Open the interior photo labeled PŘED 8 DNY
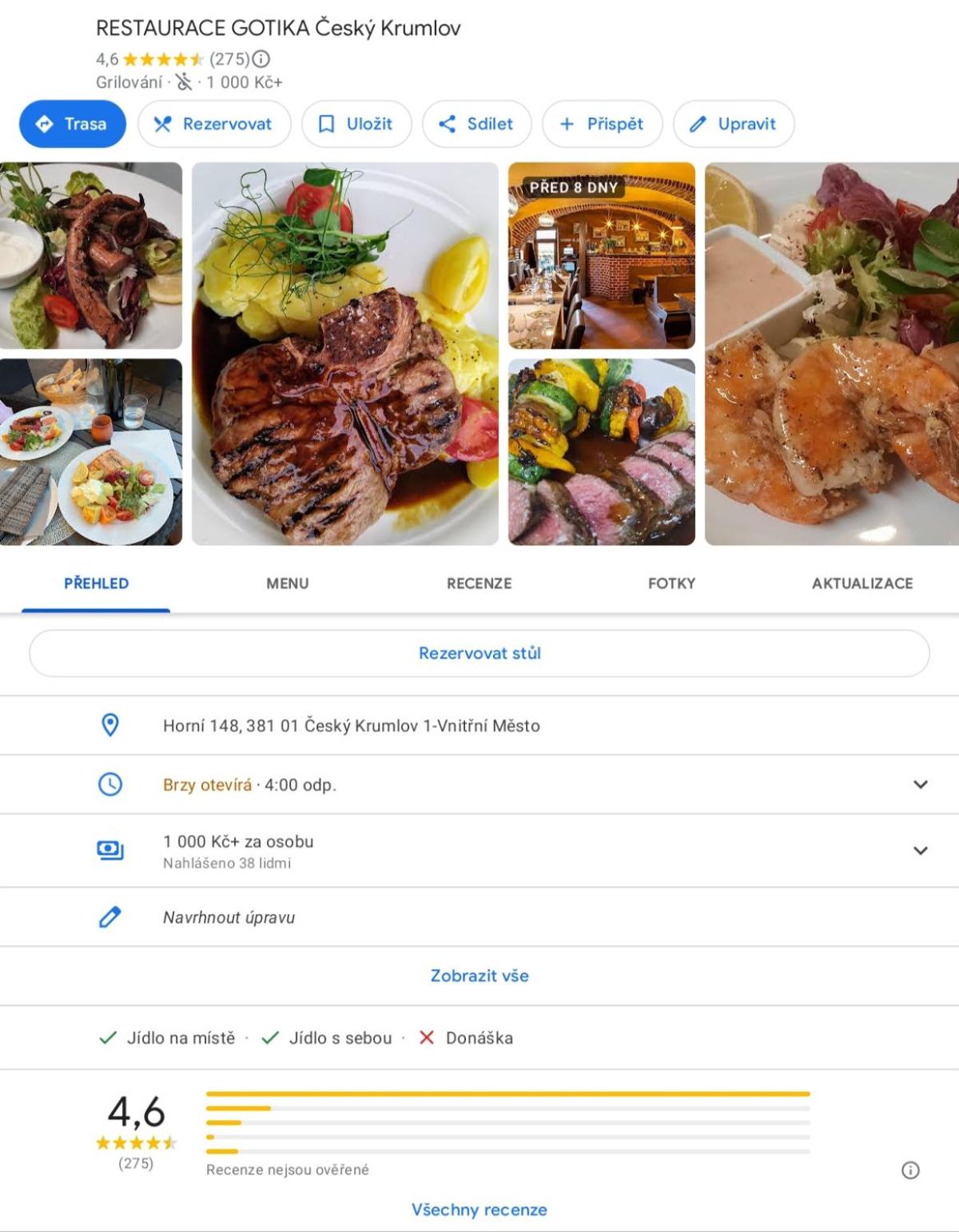This screenshot has width=959, height=1232. click(601, 256)
